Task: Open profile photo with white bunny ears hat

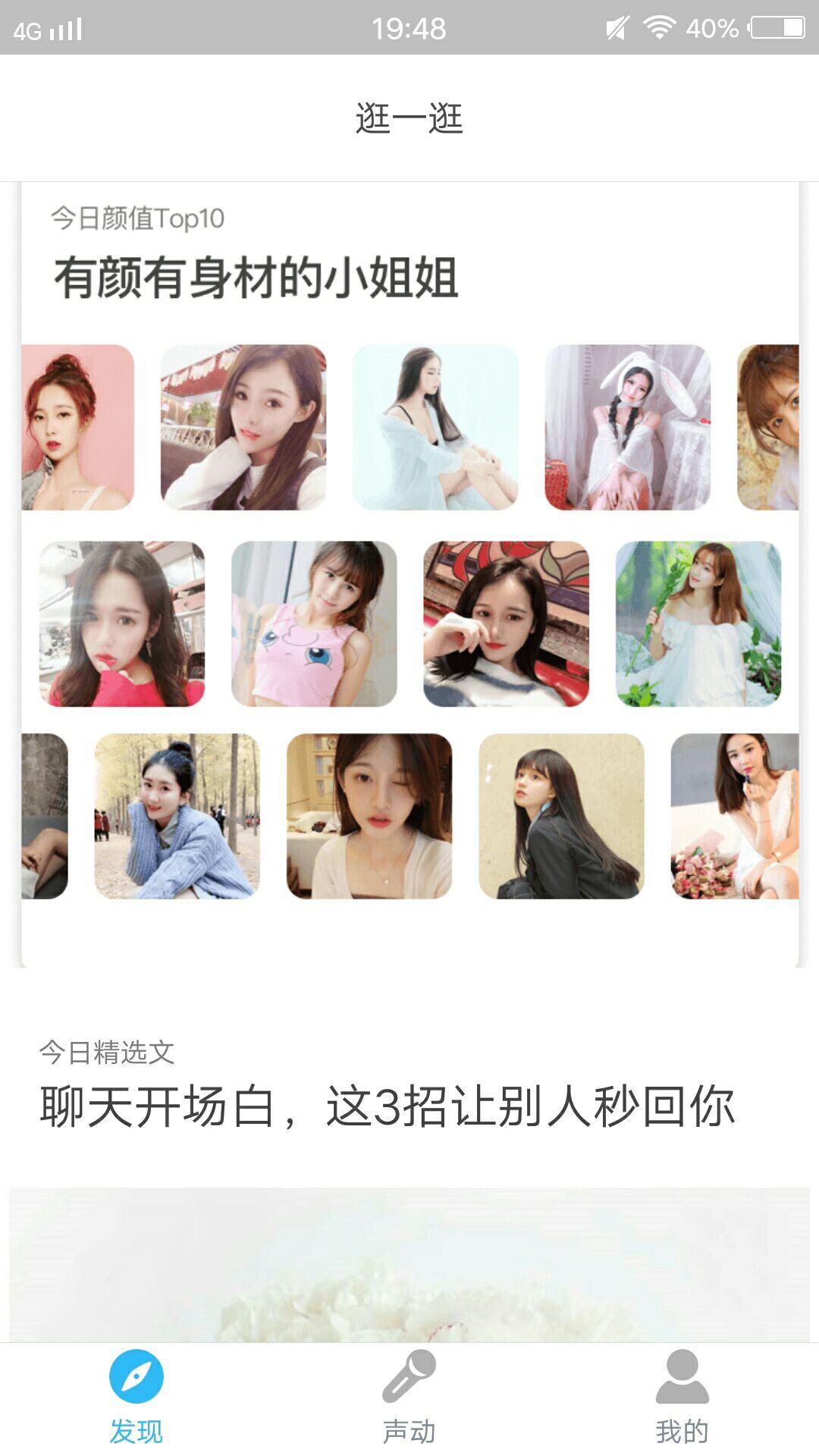Action: [x=627, y=427]
